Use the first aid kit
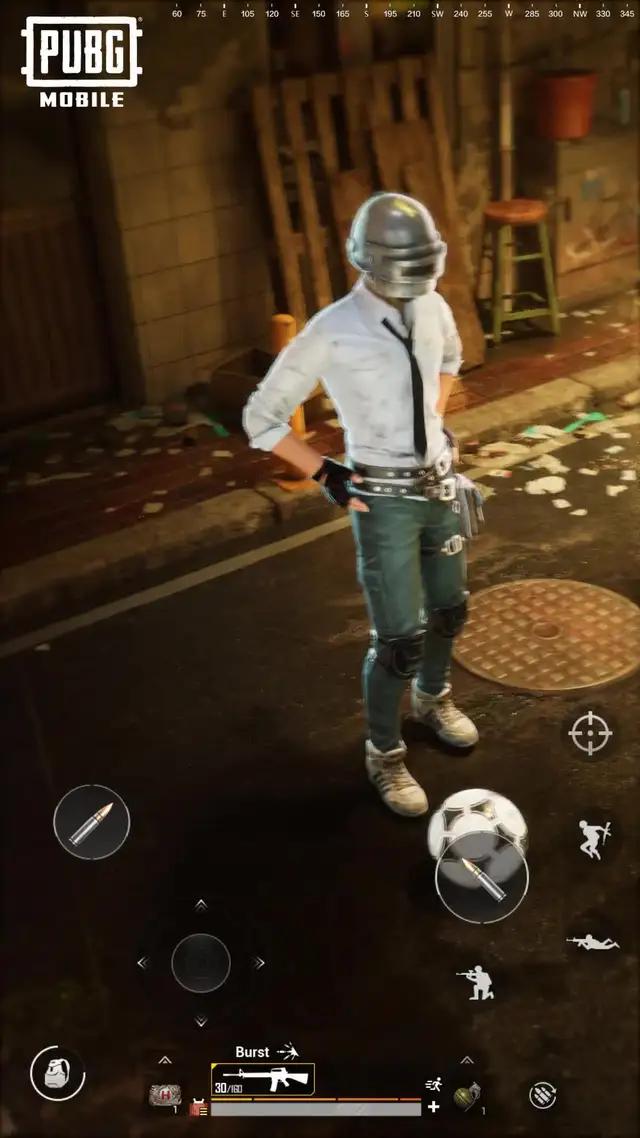The image size is (640, 1138). [x=165, y=1095]
